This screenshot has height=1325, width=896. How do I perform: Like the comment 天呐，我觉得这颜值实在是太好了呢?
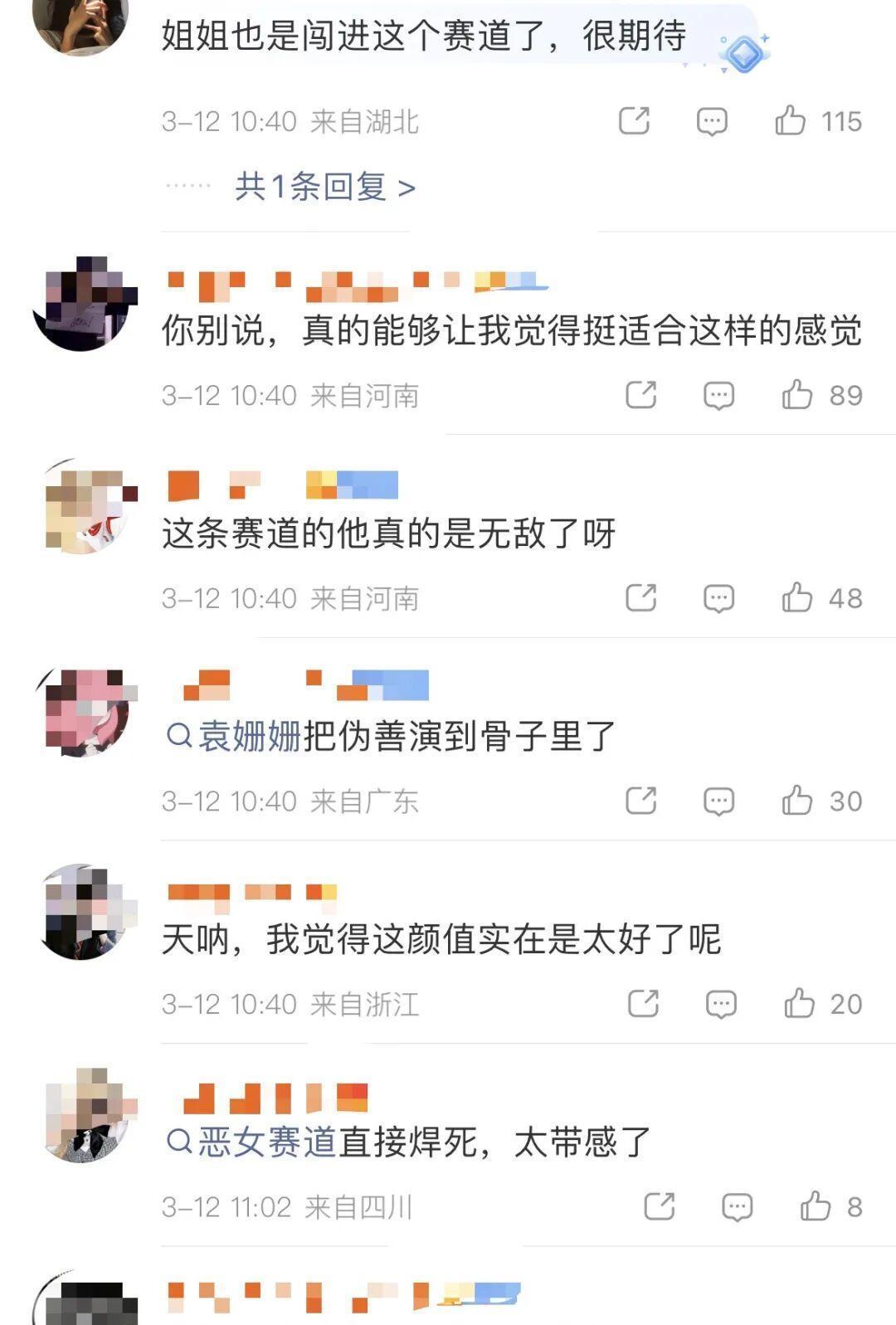[x=799, y=1003]
